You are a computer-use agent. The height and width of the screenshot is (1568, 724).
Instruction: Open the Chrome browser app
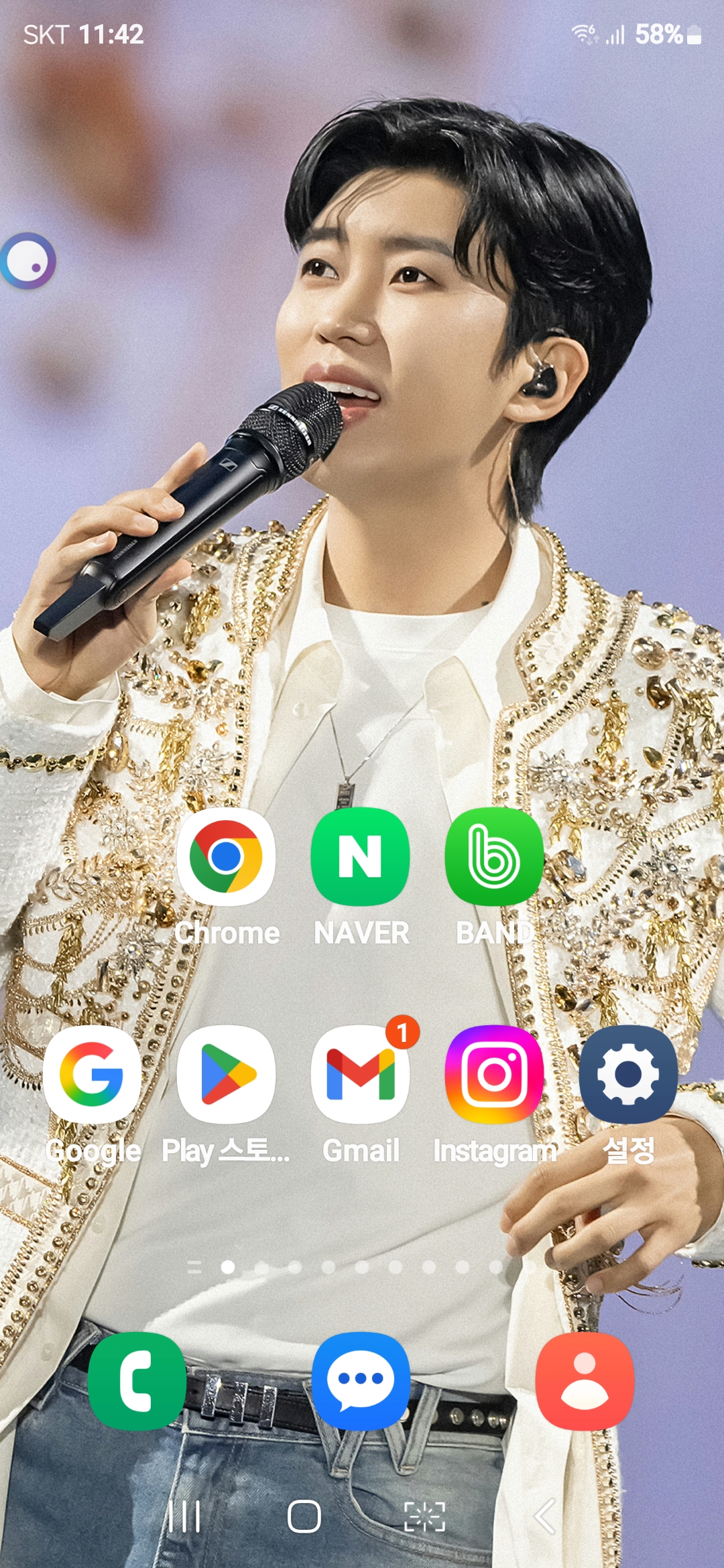pos(226,857)
